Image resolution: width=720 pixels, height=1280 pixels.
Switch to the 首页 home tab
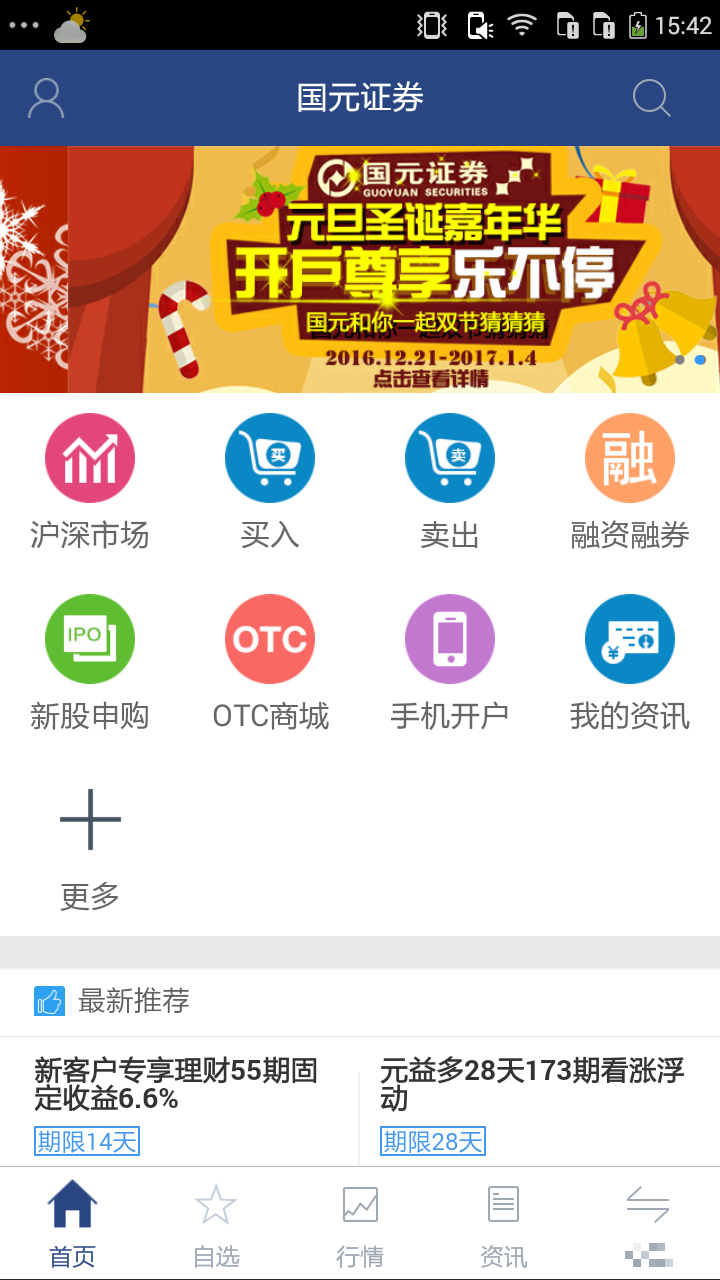(72, 1223)
